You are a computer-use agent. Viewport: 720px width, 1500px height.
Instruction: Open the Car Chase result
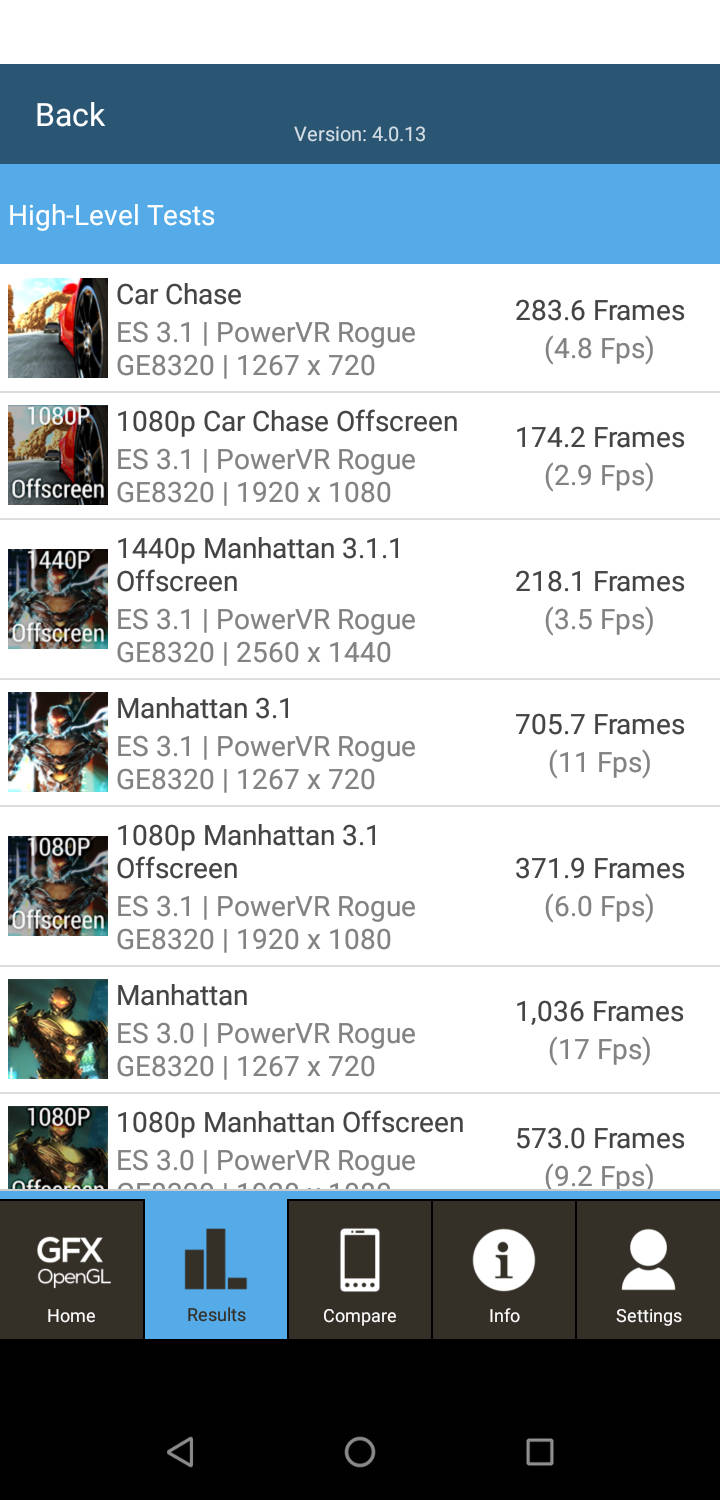[360, 328]
